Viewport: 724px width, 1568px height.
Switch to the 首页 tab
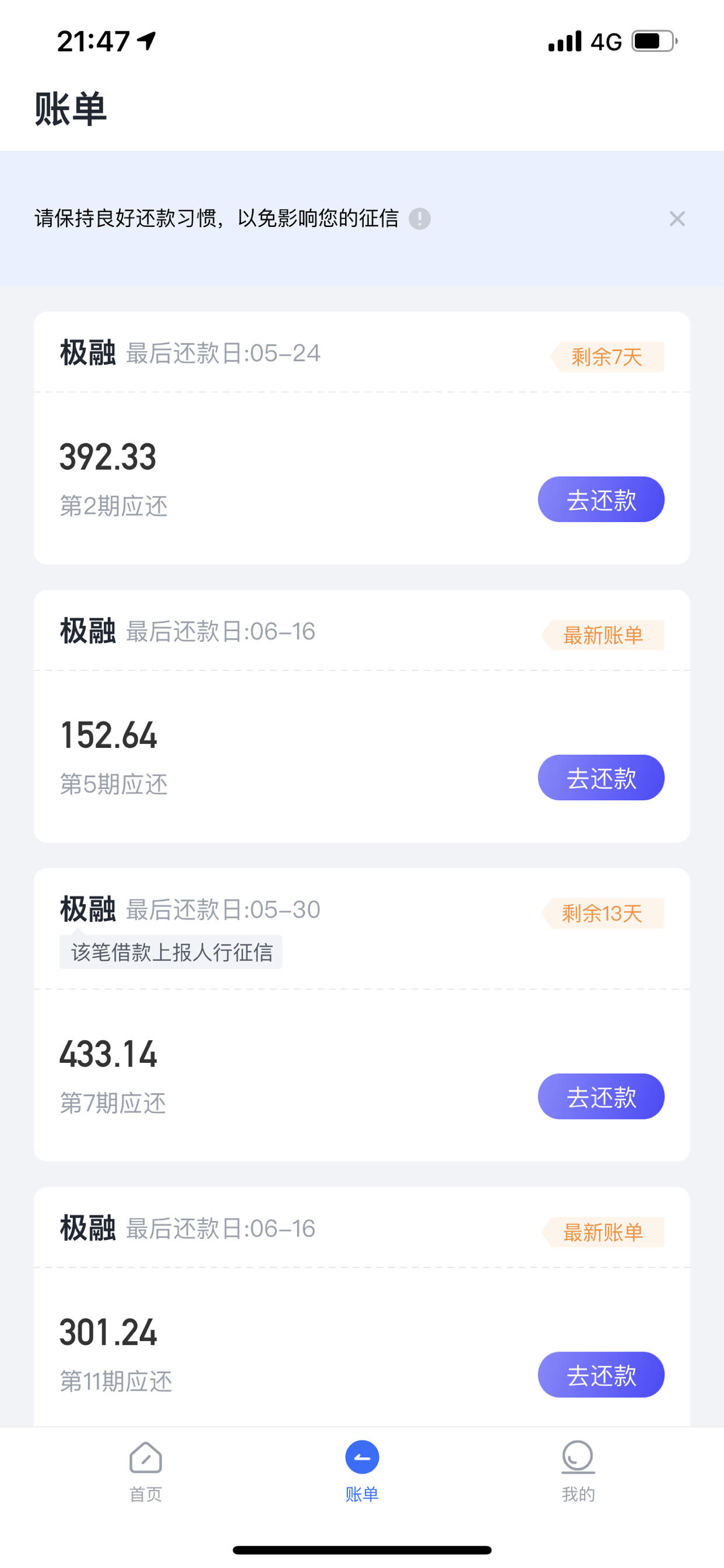[145, 1471]
